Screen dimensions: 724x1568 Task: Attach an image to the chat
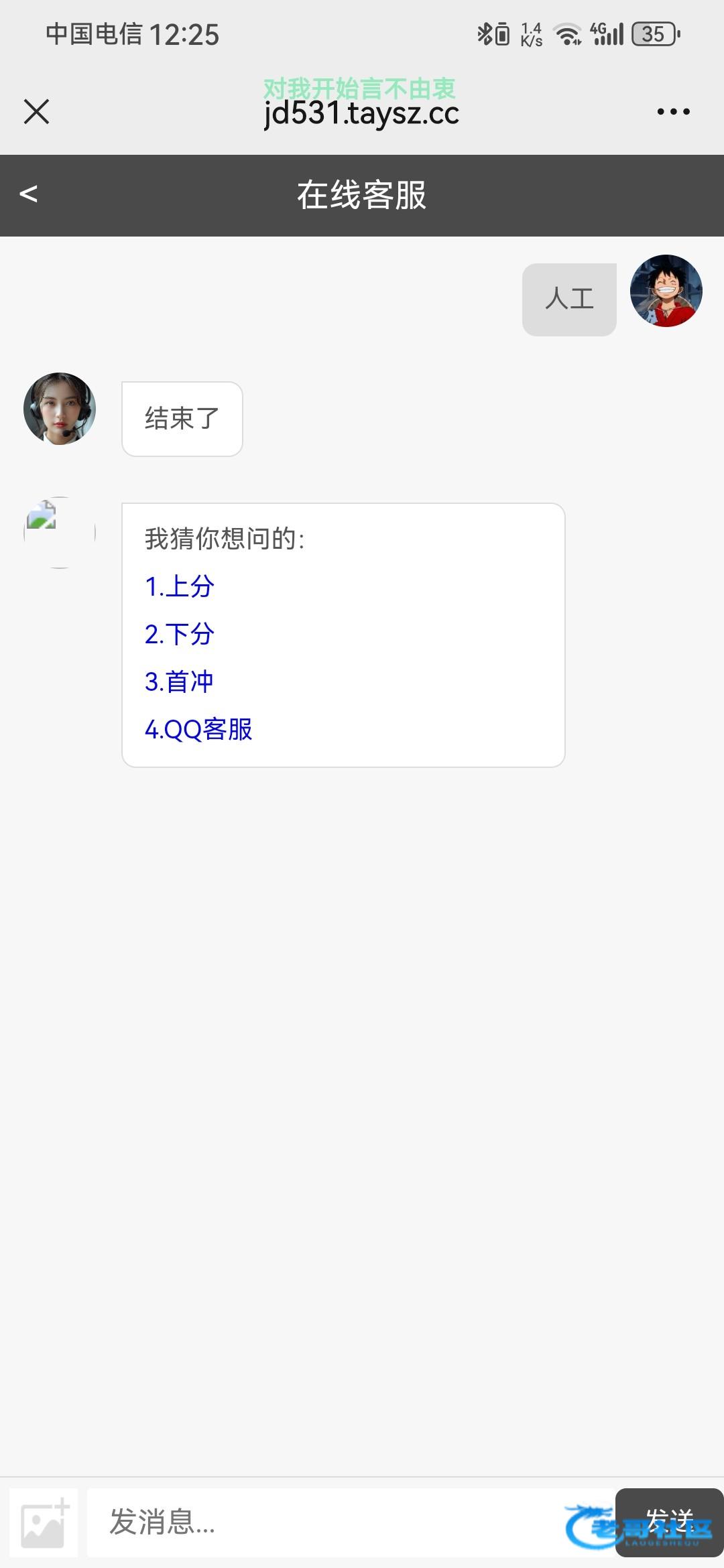pyautogui.click(x=44, y=1522)
